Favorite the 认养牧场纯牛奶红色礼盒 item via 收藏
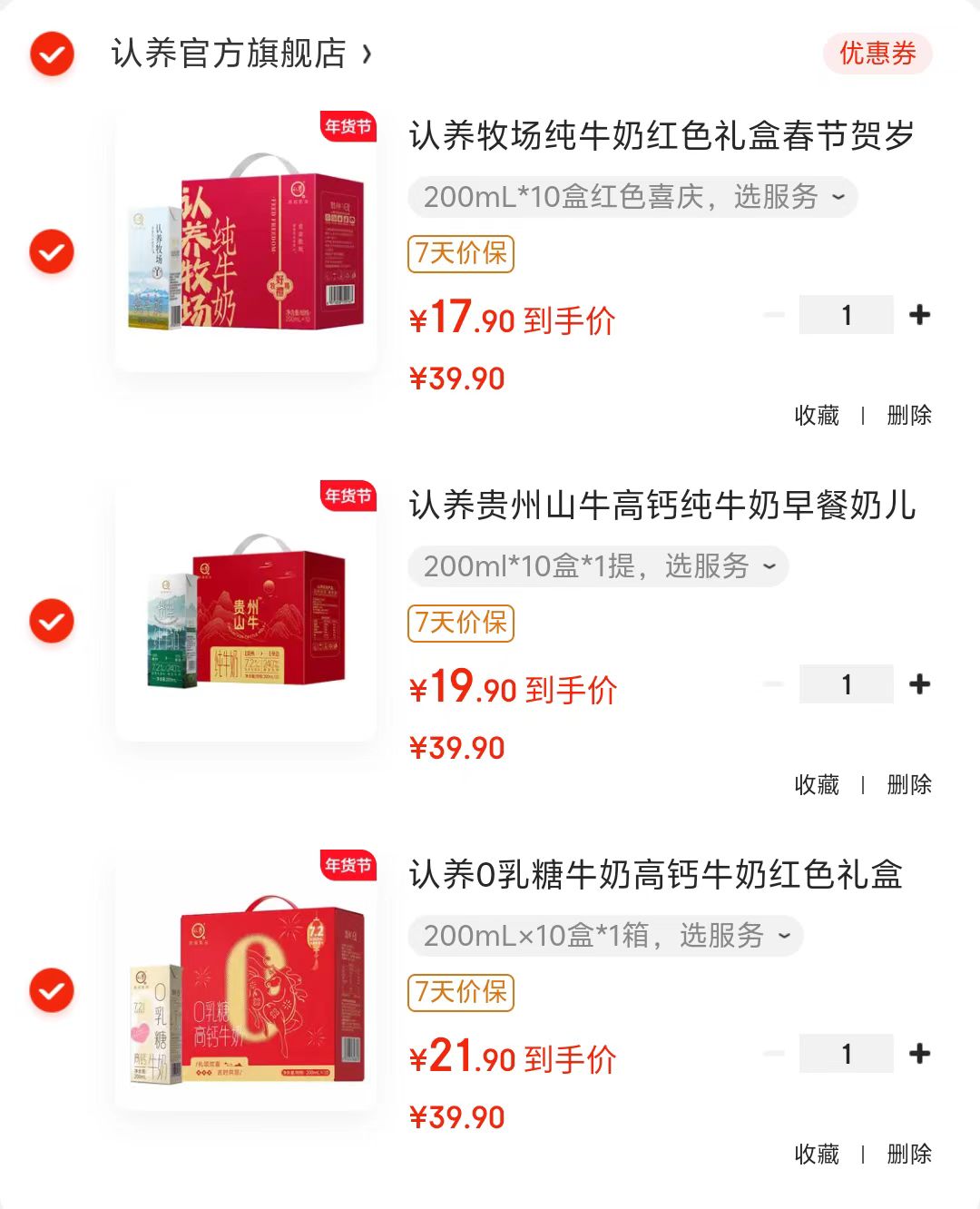Screen dimensions: 980x1209 [817, 416]
